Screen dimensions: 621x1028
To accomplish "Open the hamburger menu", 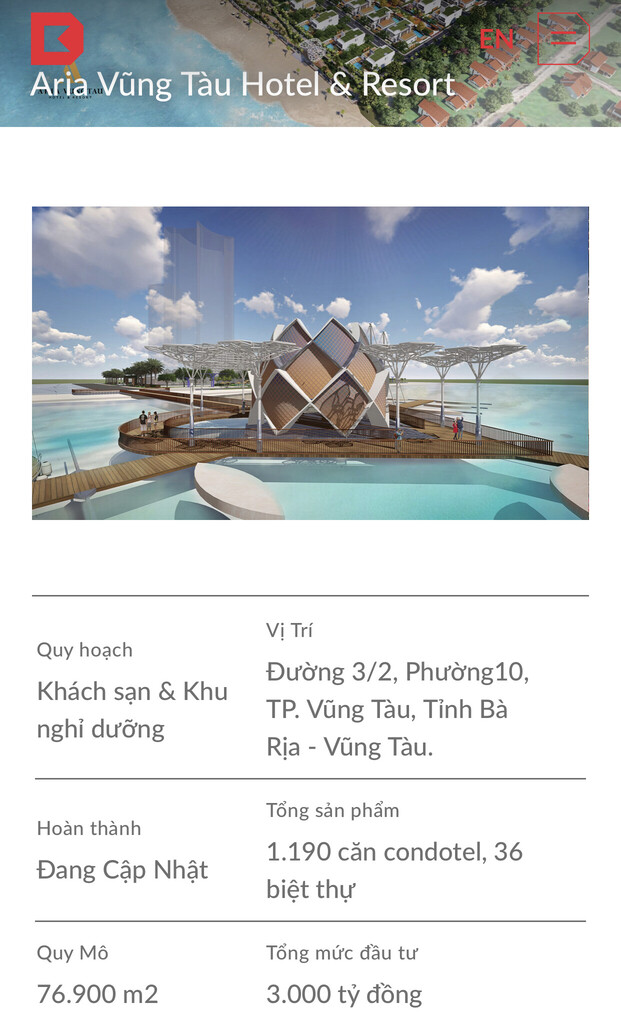I will point(564,38).
